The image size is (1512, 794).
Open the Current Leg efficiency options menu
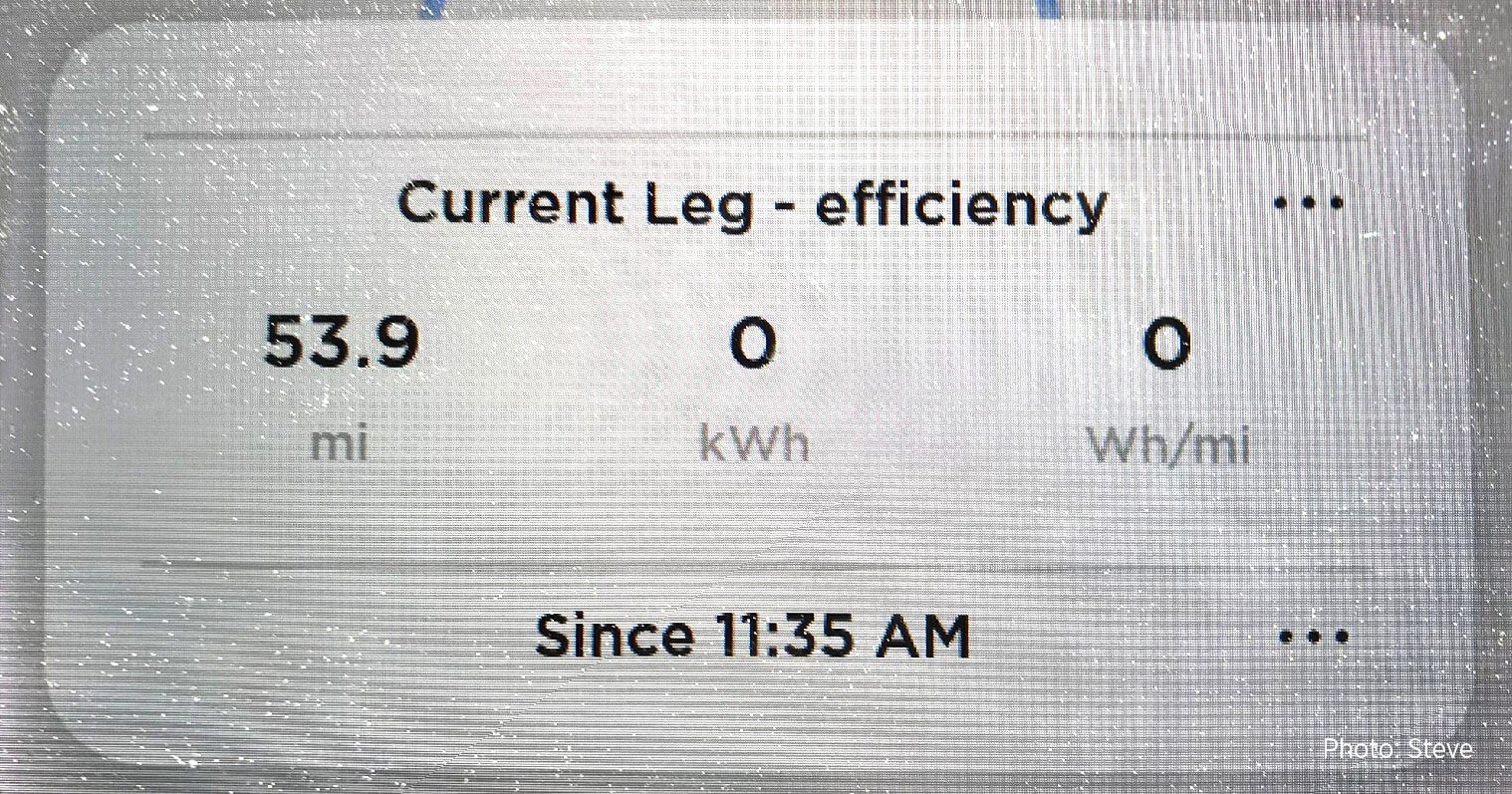[x=1309, y=204]
